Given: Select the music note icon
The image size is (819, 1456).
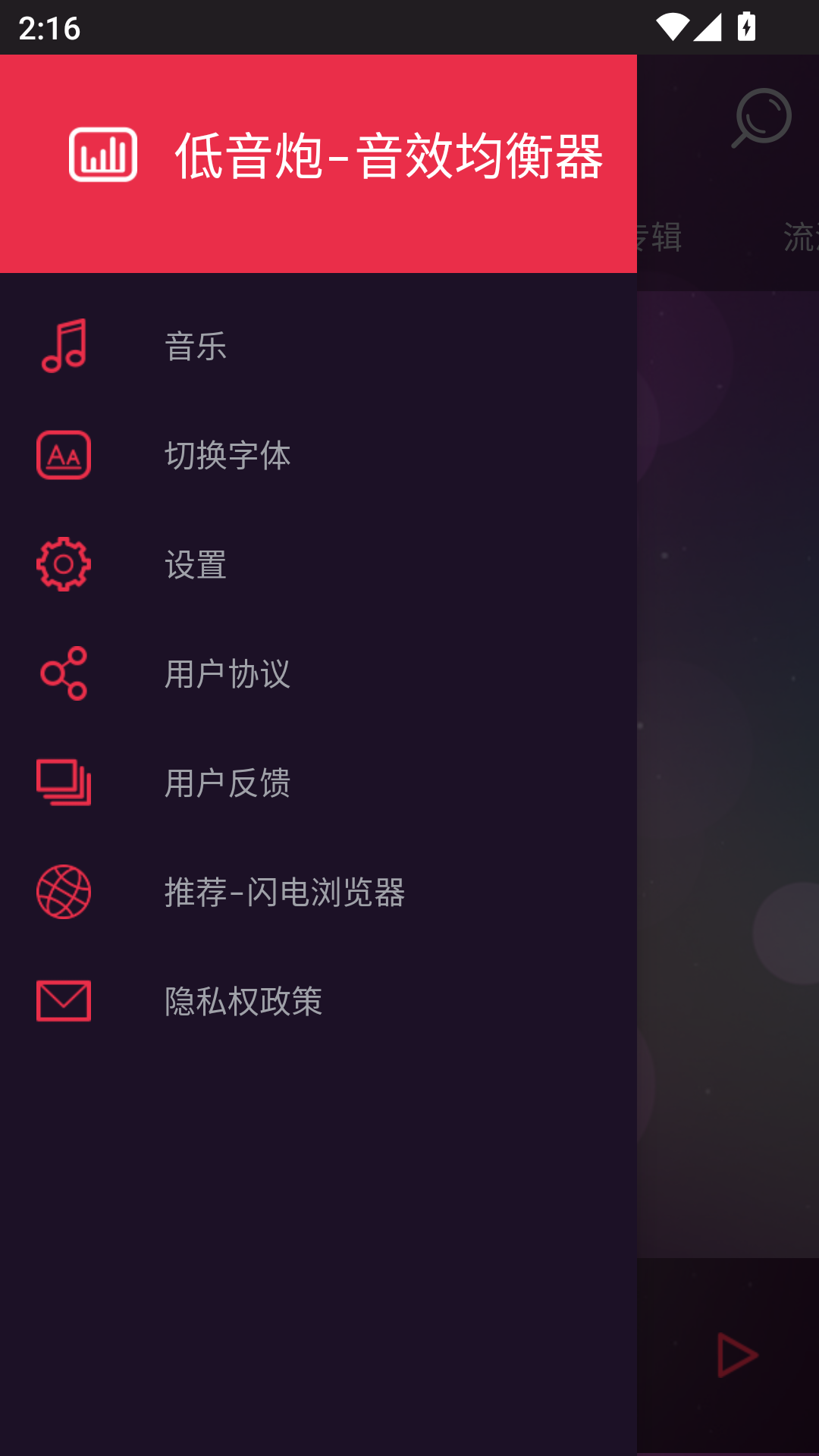Looking at the screenshot, I should pos(63,346).
